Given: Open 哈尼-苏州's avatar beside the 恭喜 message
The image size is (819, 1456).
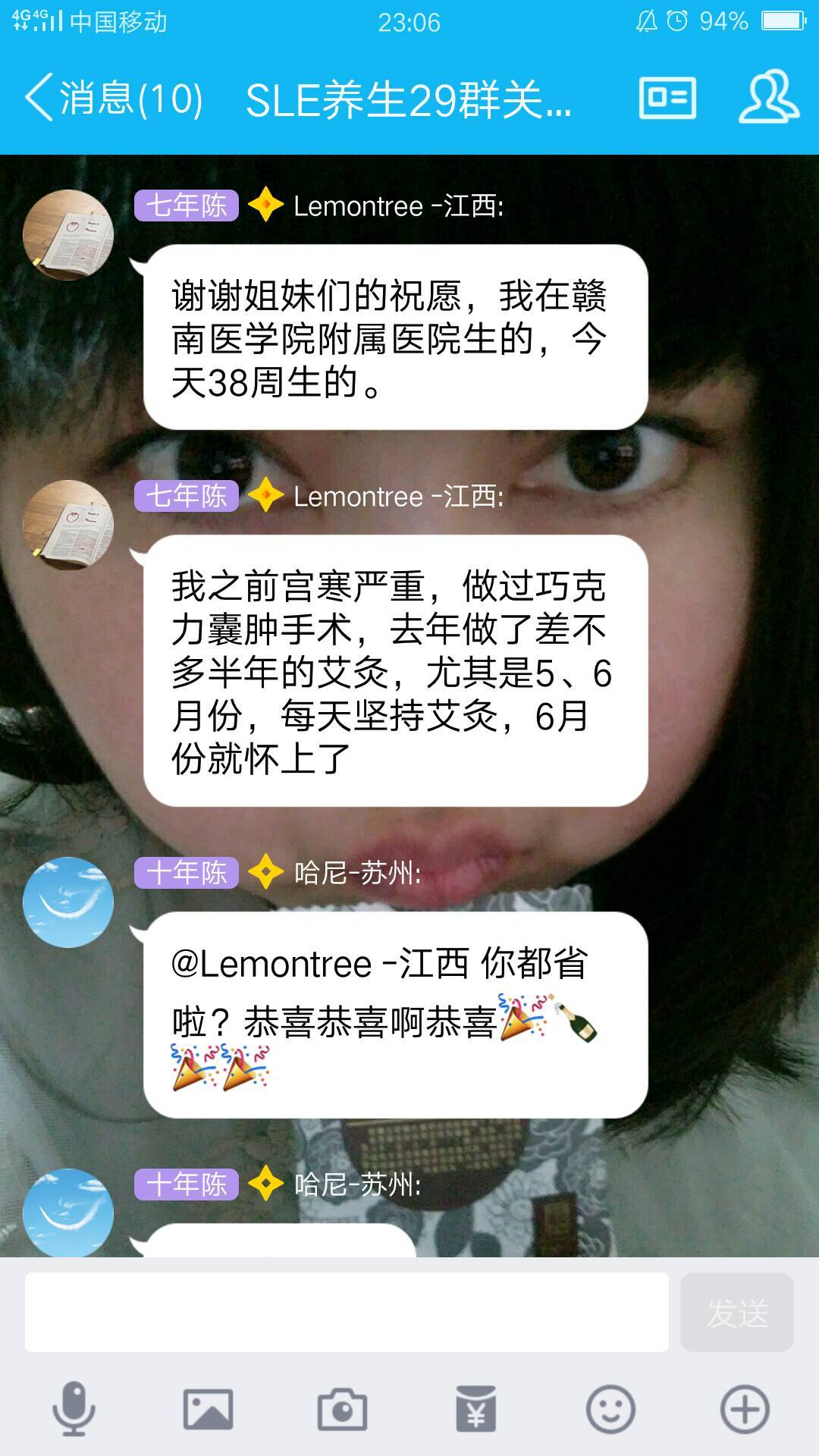Looking at the screenshot, I should 68,902.
